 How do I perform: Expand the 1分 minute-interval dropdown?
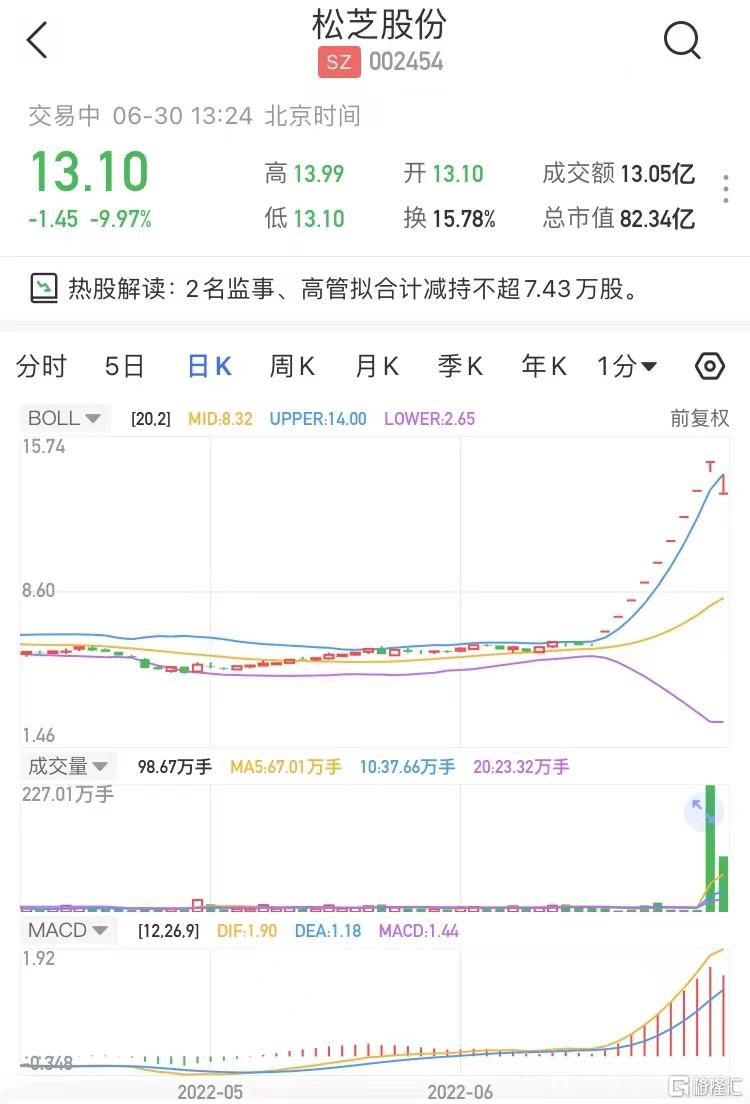tap(627, 367)
